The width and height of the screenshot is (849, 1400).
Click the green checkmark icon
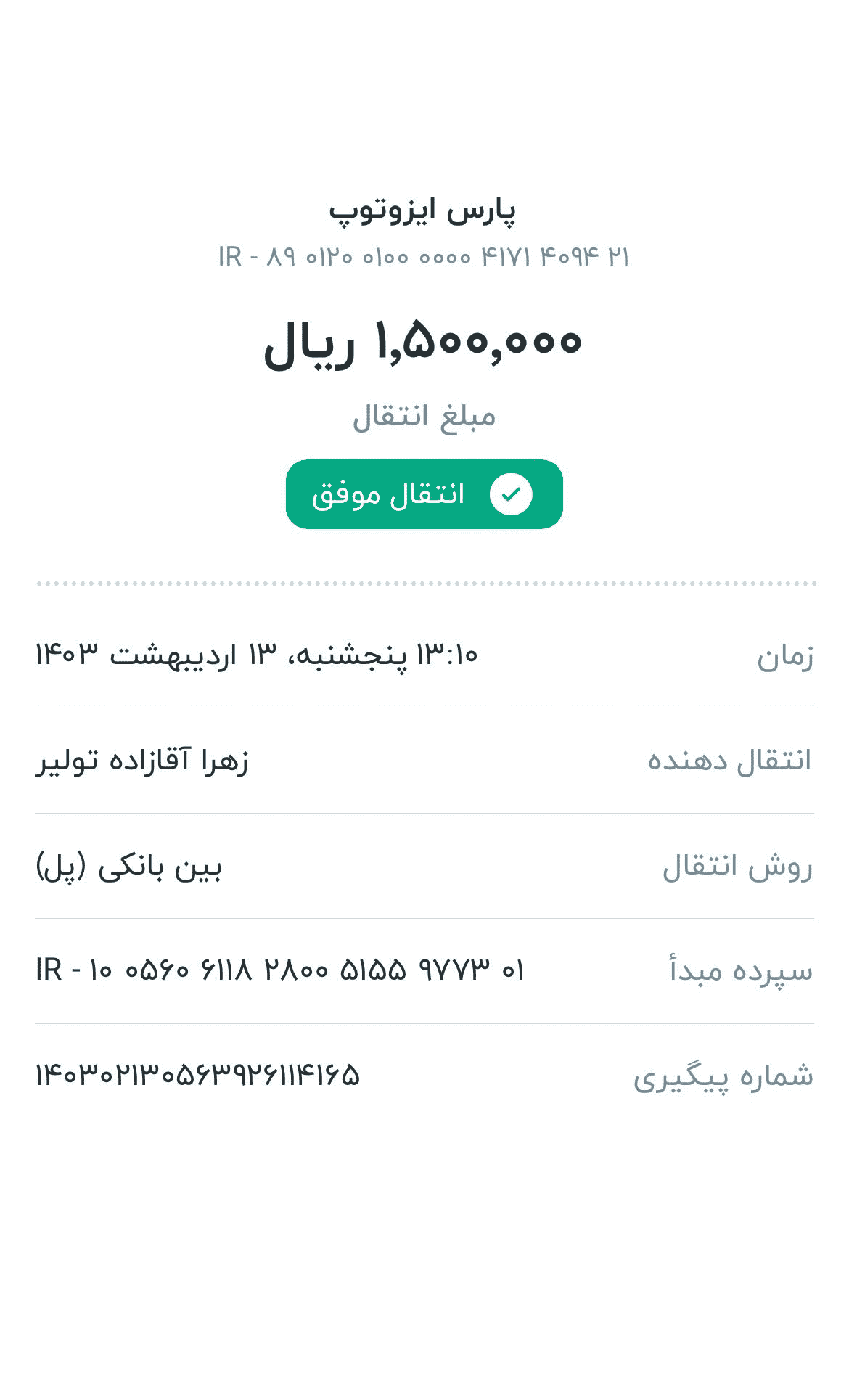510,493
